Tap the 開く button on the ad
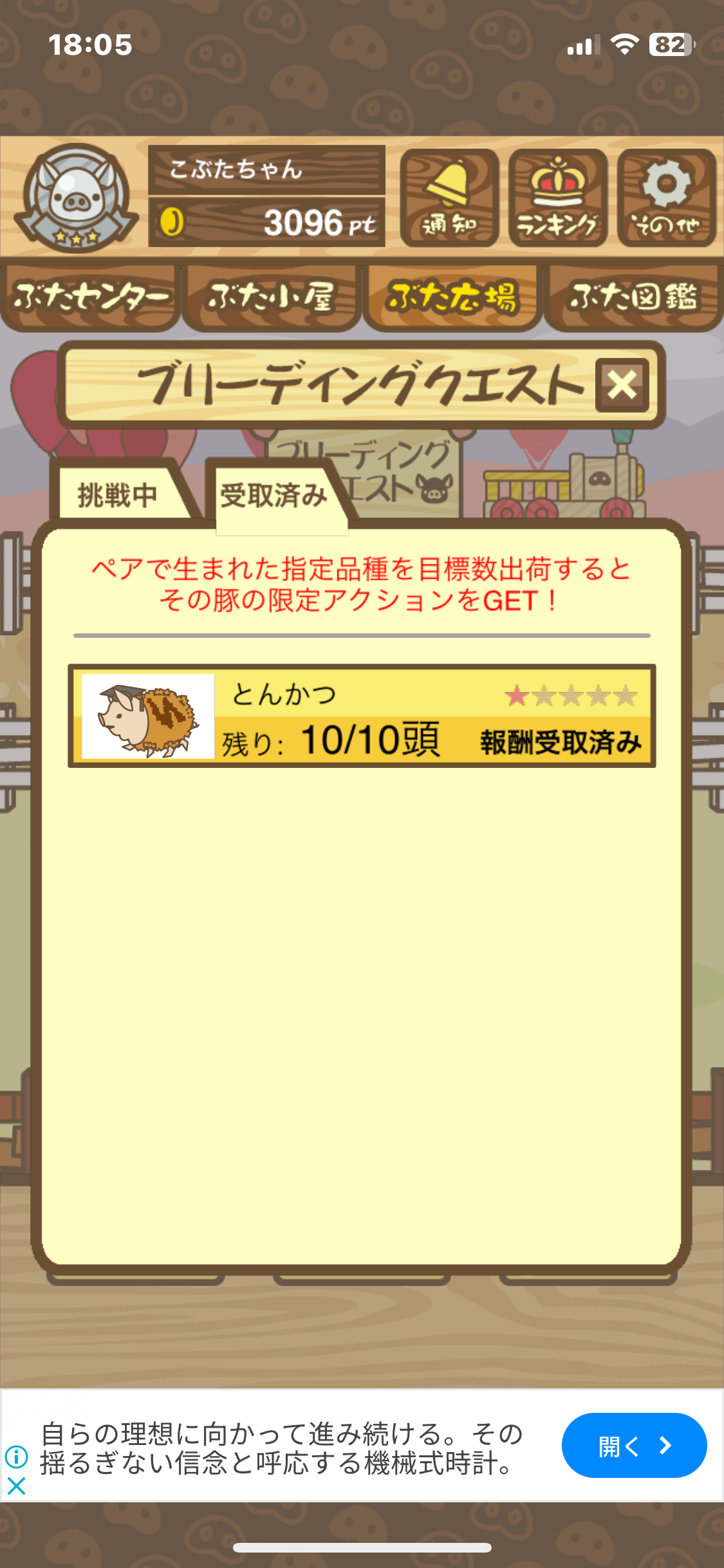Viewport: 724px width, 1568px height. pyautogui.click(x=634, y=1445)
